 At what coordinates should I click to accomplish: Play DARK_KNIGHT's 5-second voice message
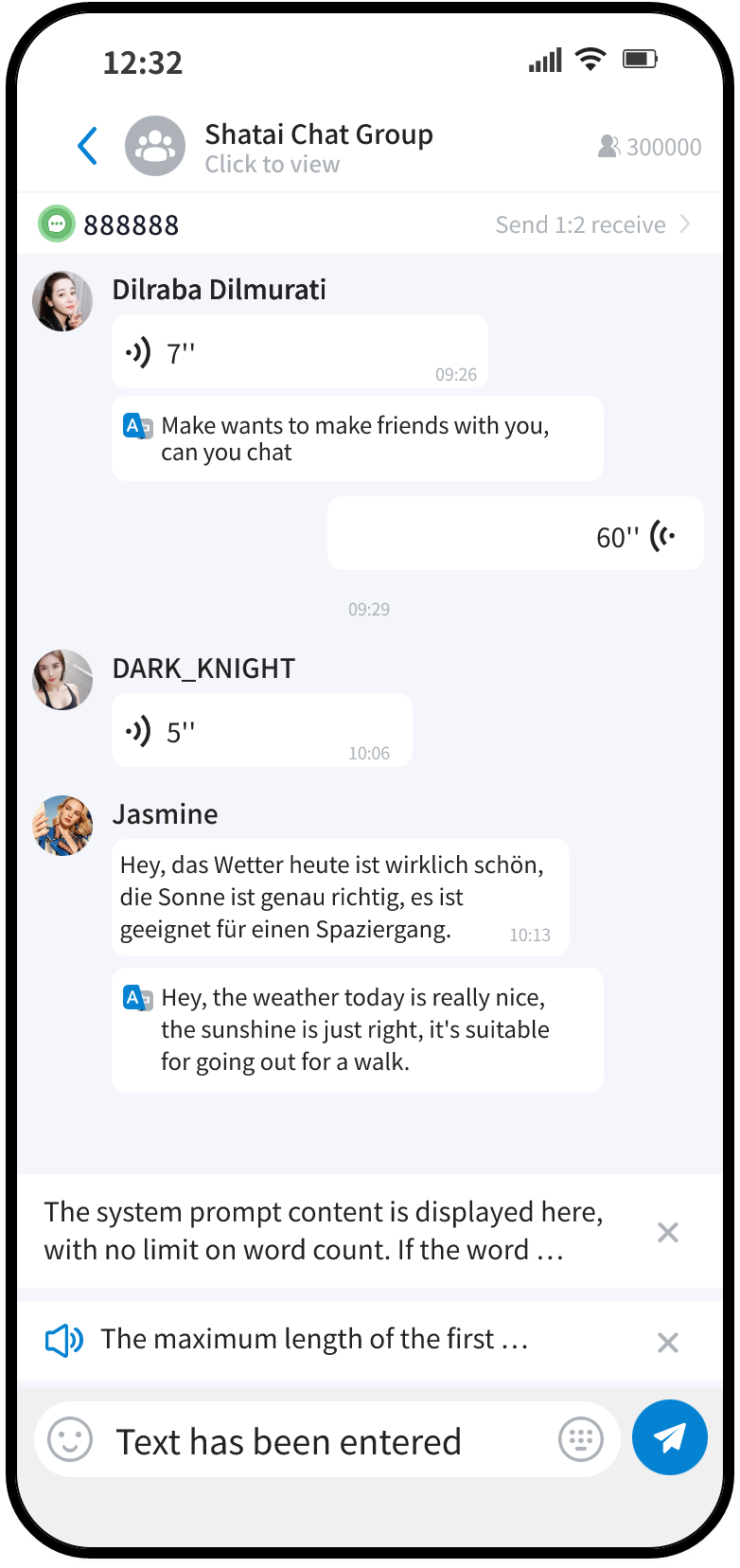click(x=261, y=731)
